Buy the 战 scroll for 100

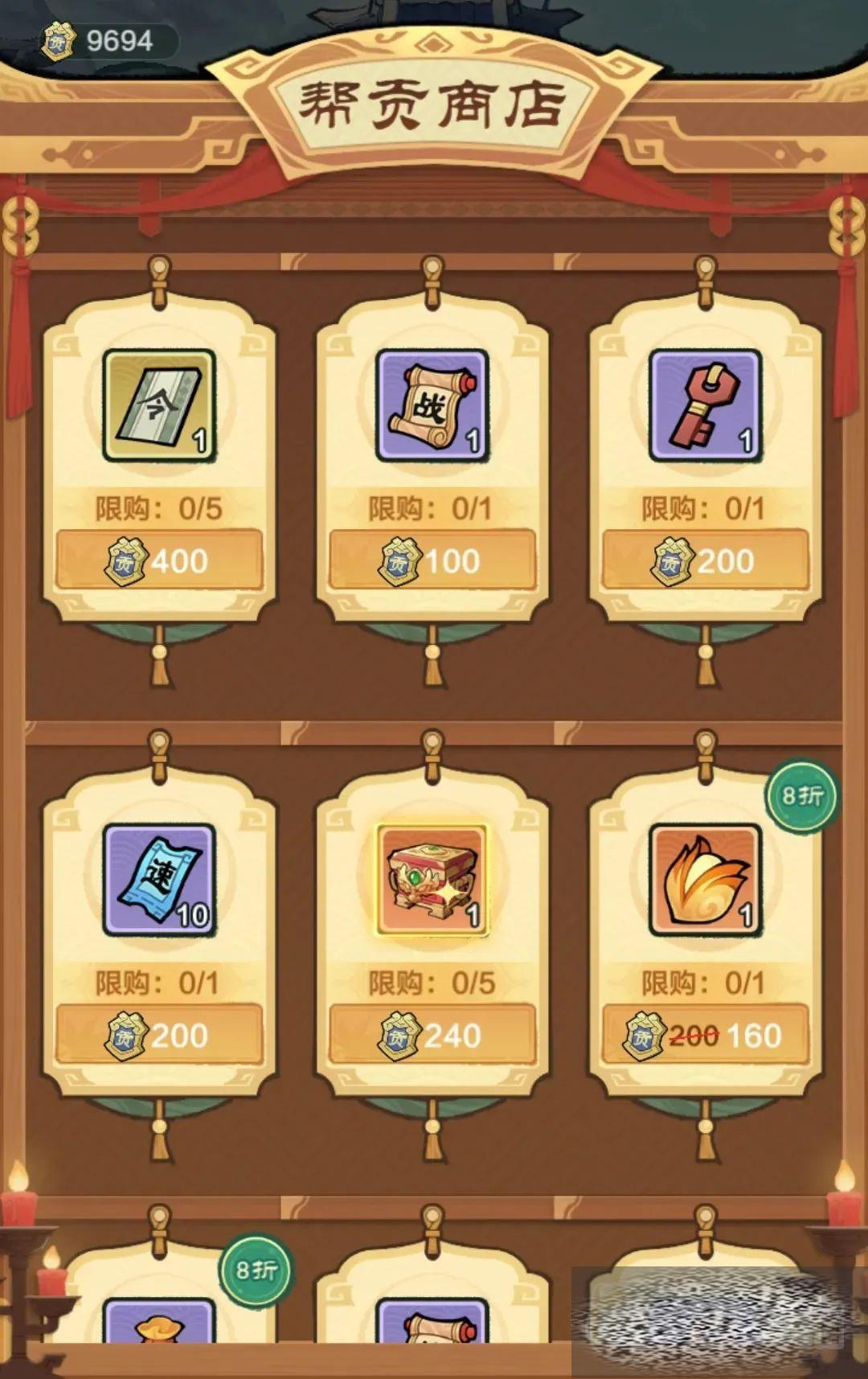[x=432, y=560]
